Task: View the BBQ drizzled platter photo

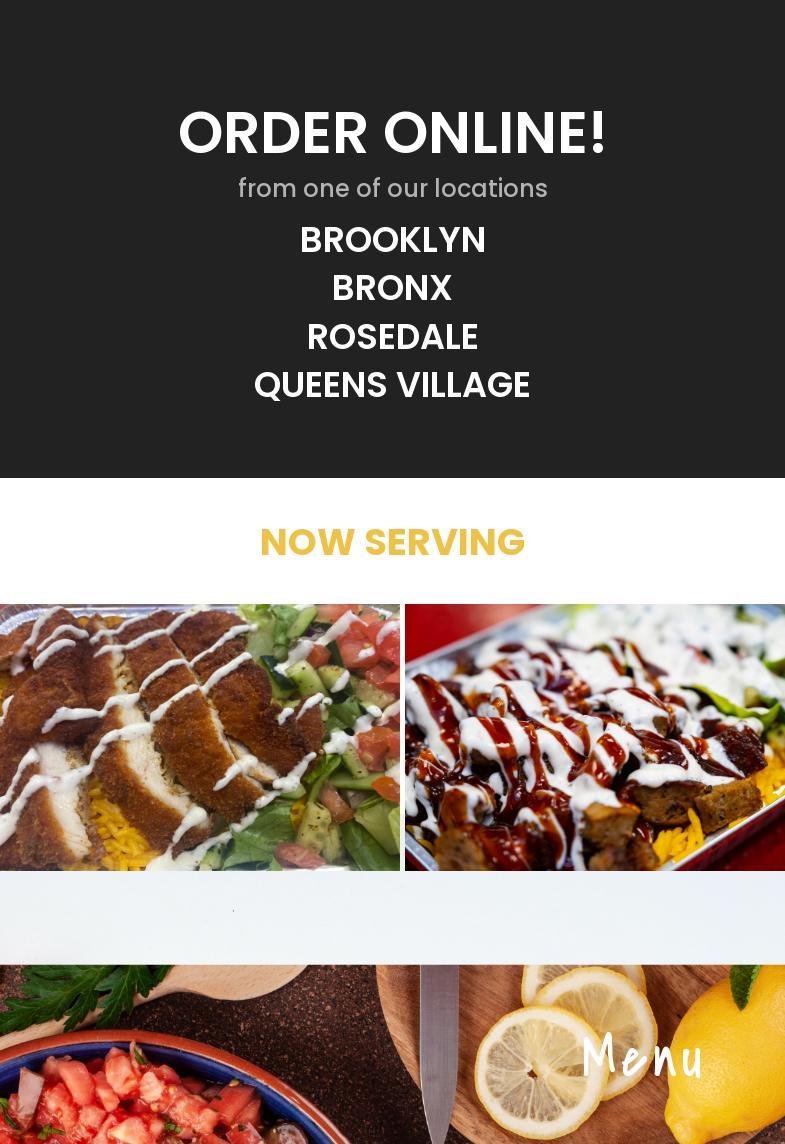Action: point(595,737)
